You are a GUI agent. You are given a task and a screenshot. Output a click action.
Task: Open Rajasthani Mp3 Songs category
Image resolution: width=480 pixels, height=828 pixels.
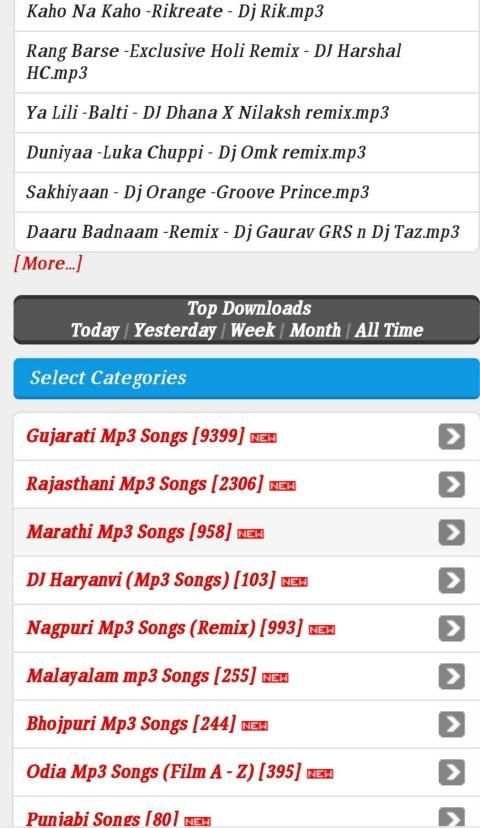coord(247,484)
